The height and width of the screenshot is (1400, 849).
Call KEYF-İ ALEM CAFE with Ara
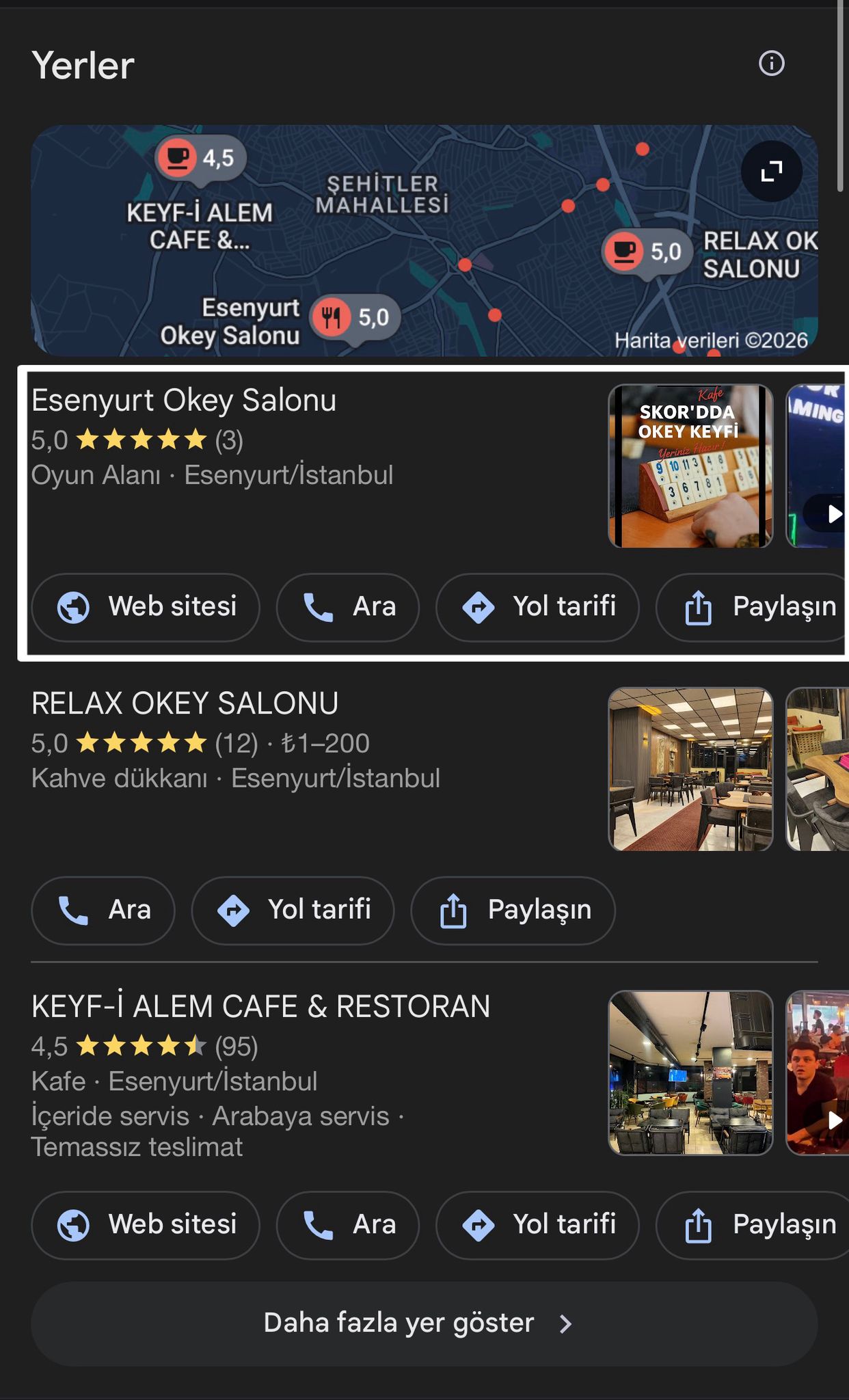(x=347, y=1225)
